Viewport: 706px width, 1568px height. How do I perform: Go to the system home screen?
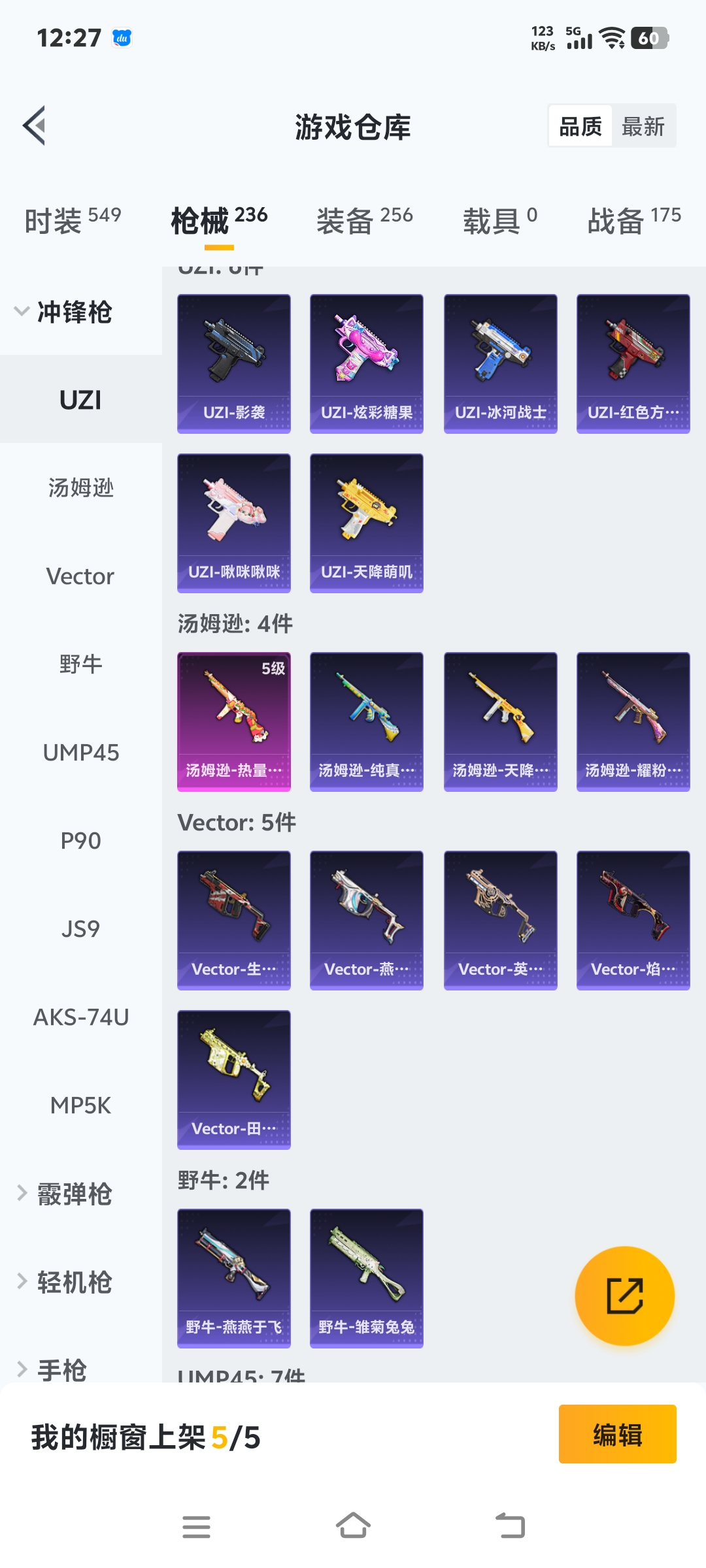pyautogui.click(x=353, y=1526)
